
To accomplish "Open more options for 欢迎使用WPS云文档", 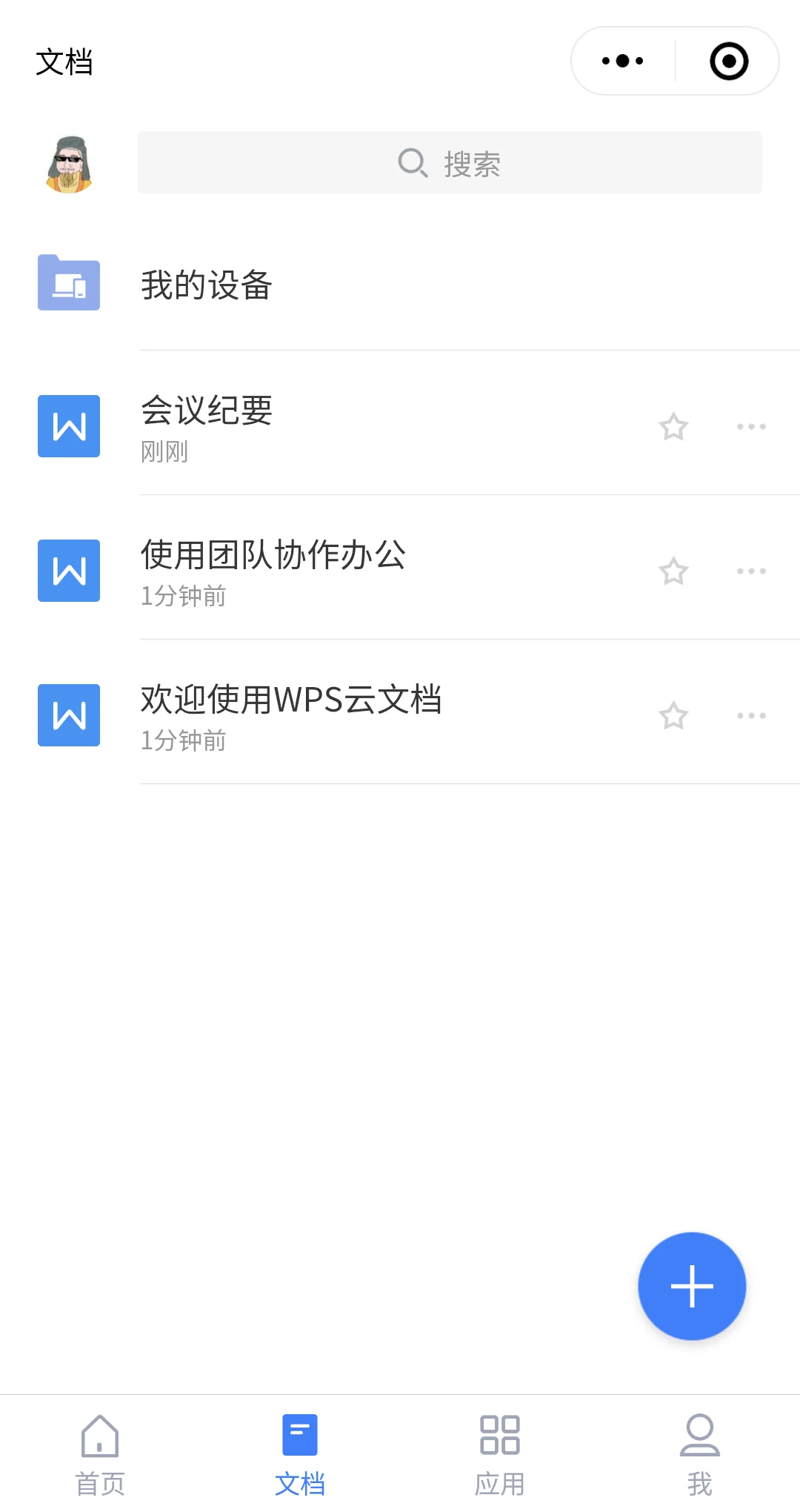I will (751, 716).
